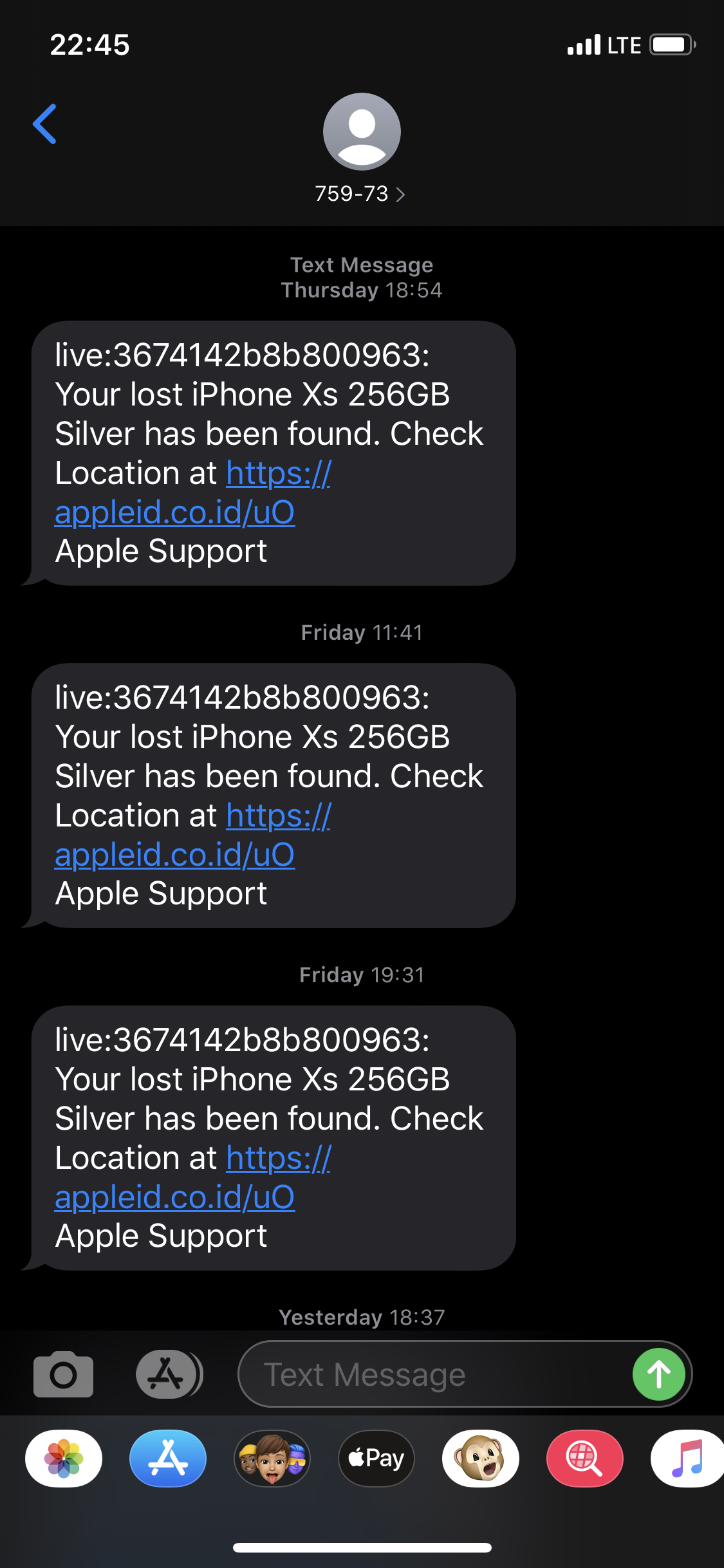Go back to the messages list
The width and height of the screenshot is (724, 1568).
[x=44, y=124]
